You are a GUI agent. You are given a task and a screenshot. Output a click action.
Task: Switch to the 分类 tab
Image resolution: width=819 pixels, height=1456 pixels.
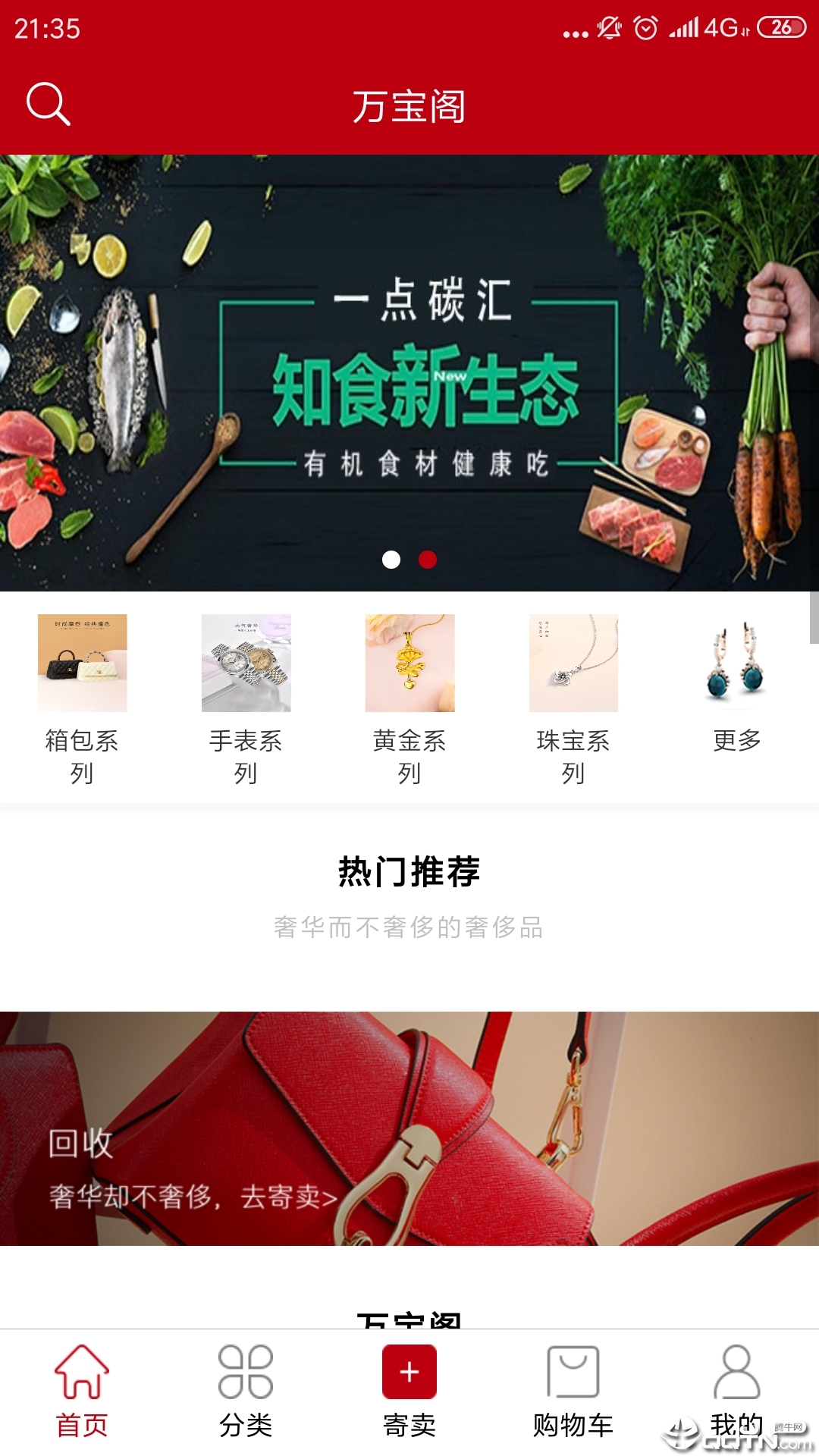246,1392
